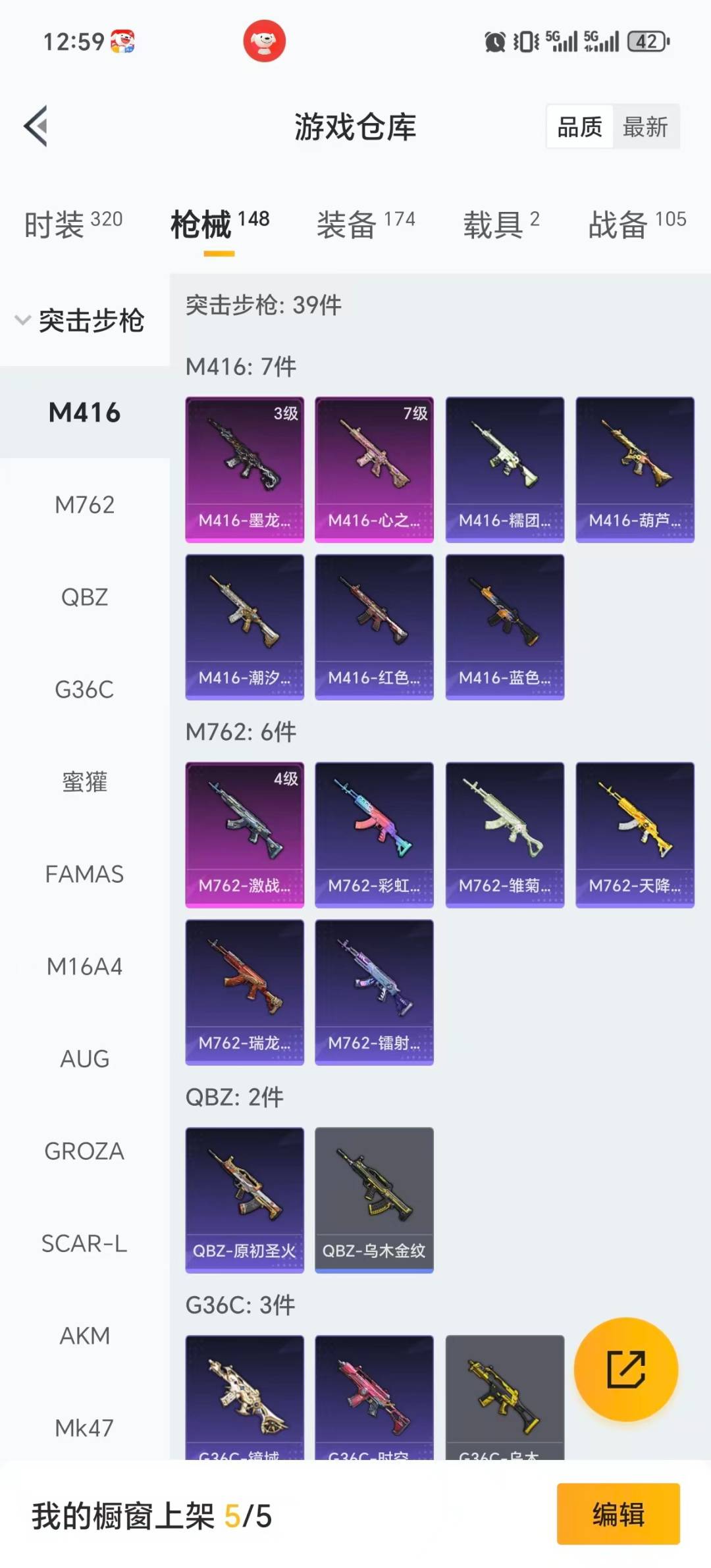Select the 品质 sort option
This screenshot has height=1568, width=711.
click(579, 126)
